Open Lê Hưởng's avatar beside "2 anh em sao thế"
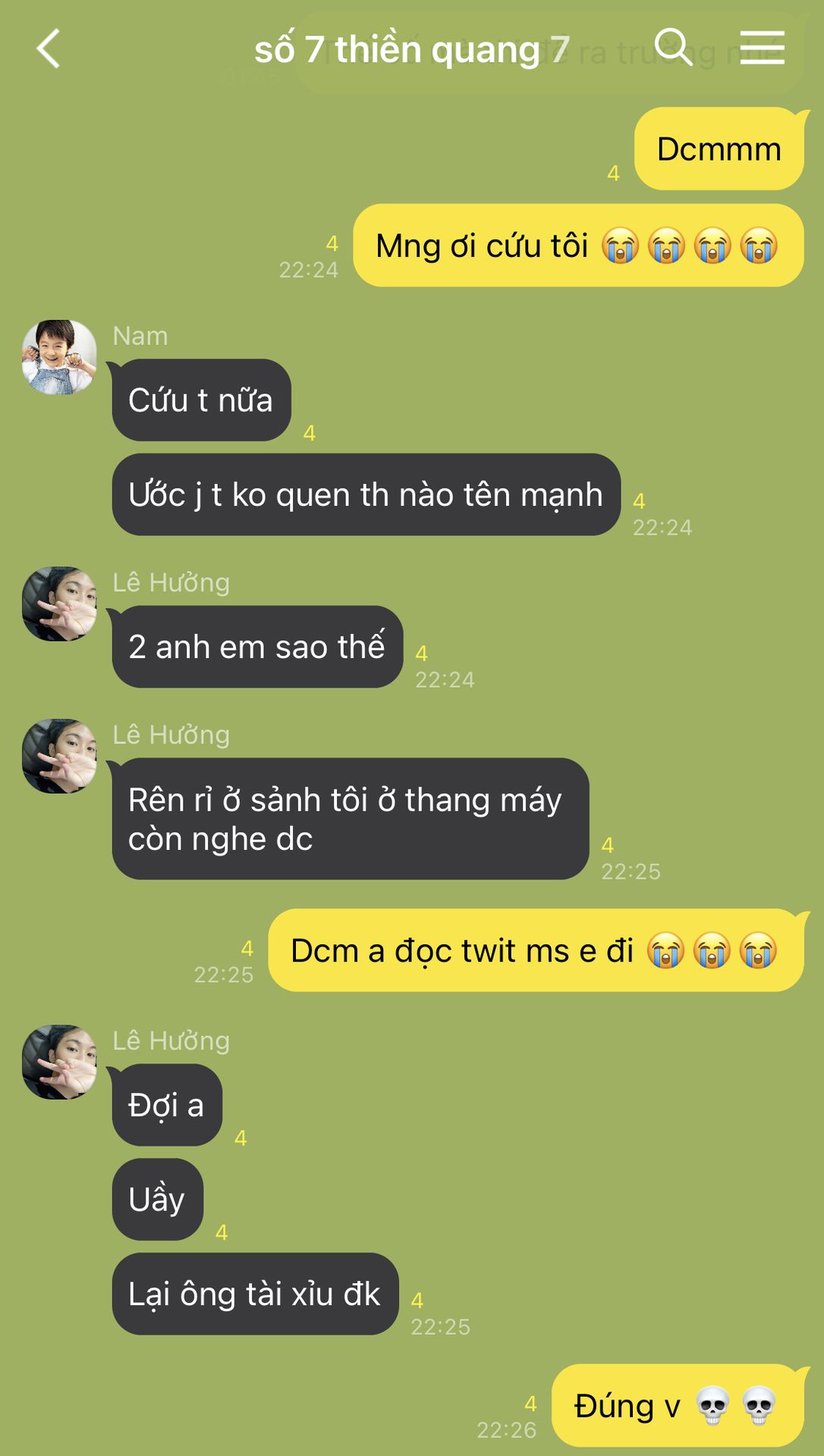The image size is (824, 1456). point(59,604)
